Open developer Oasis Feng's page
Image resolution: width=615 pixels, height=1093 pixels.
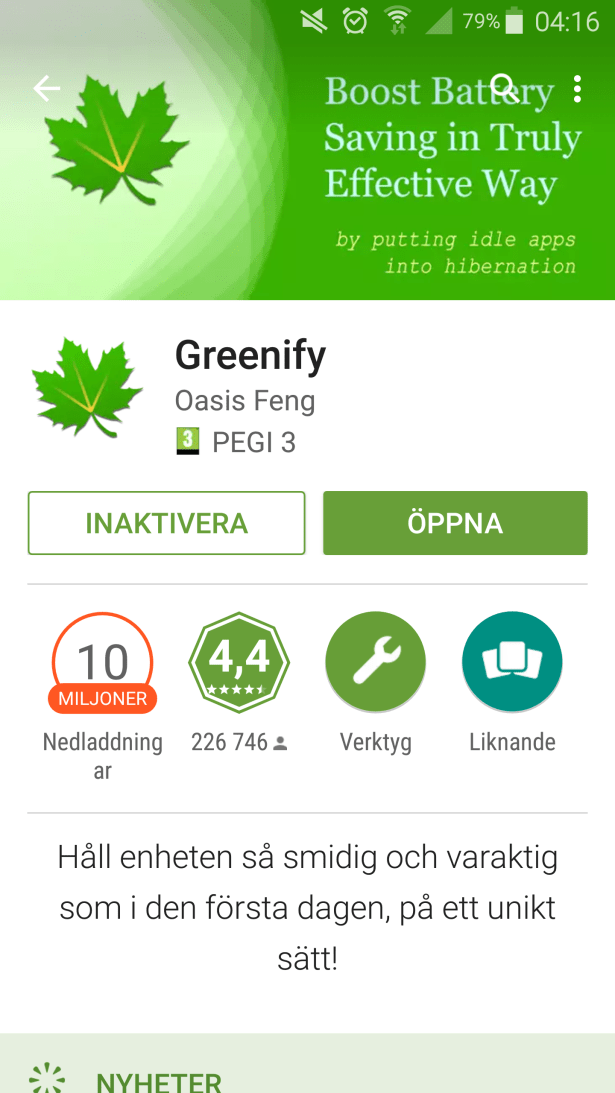245,401
